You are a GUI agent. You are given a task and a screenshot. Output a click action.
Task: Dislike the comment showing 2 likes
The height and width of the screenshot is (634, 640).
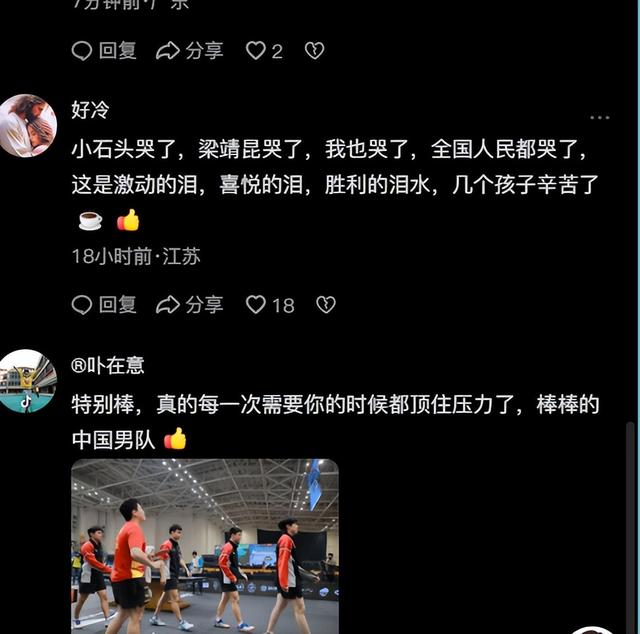314,51
